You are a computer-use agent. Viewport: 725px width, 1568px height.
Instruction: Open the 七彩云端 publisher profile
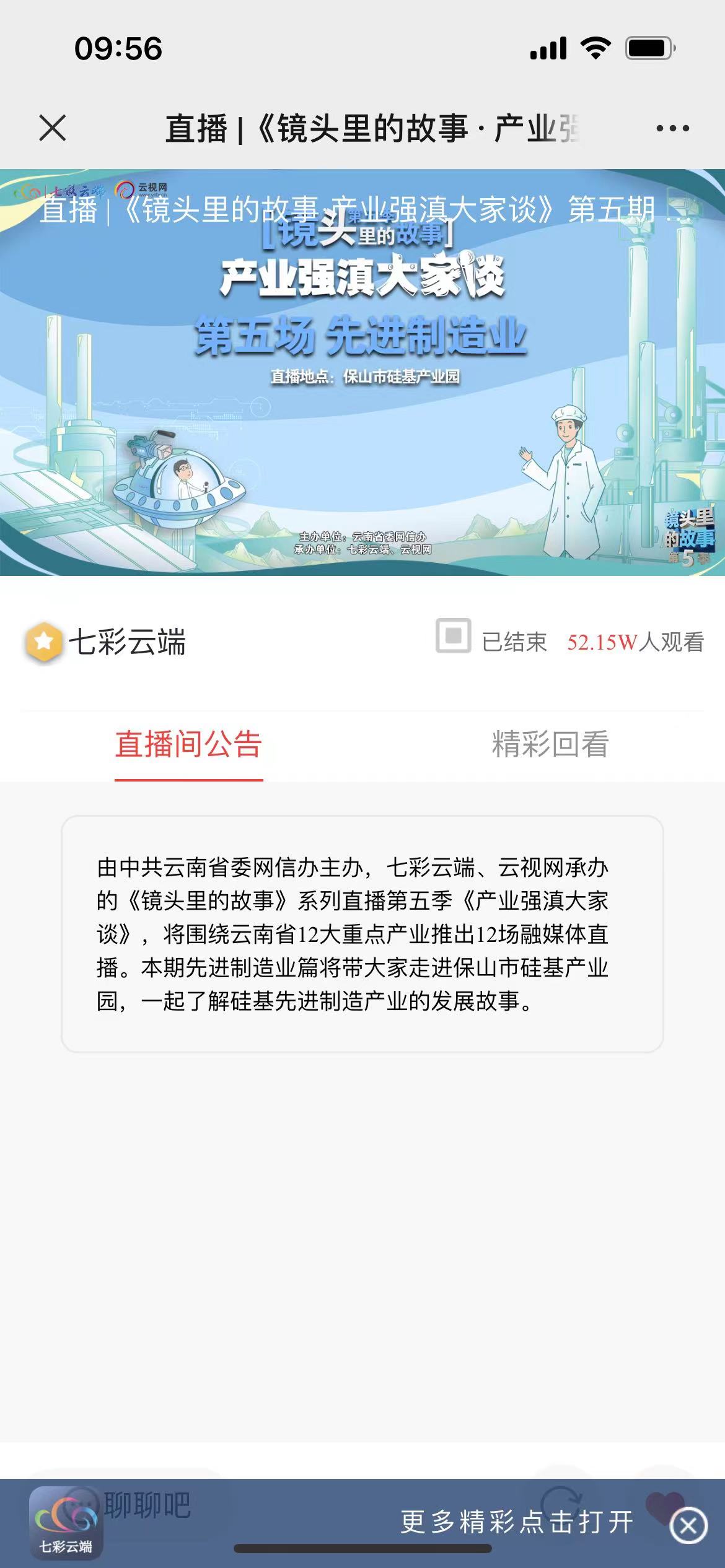click(x=105, y=642)
